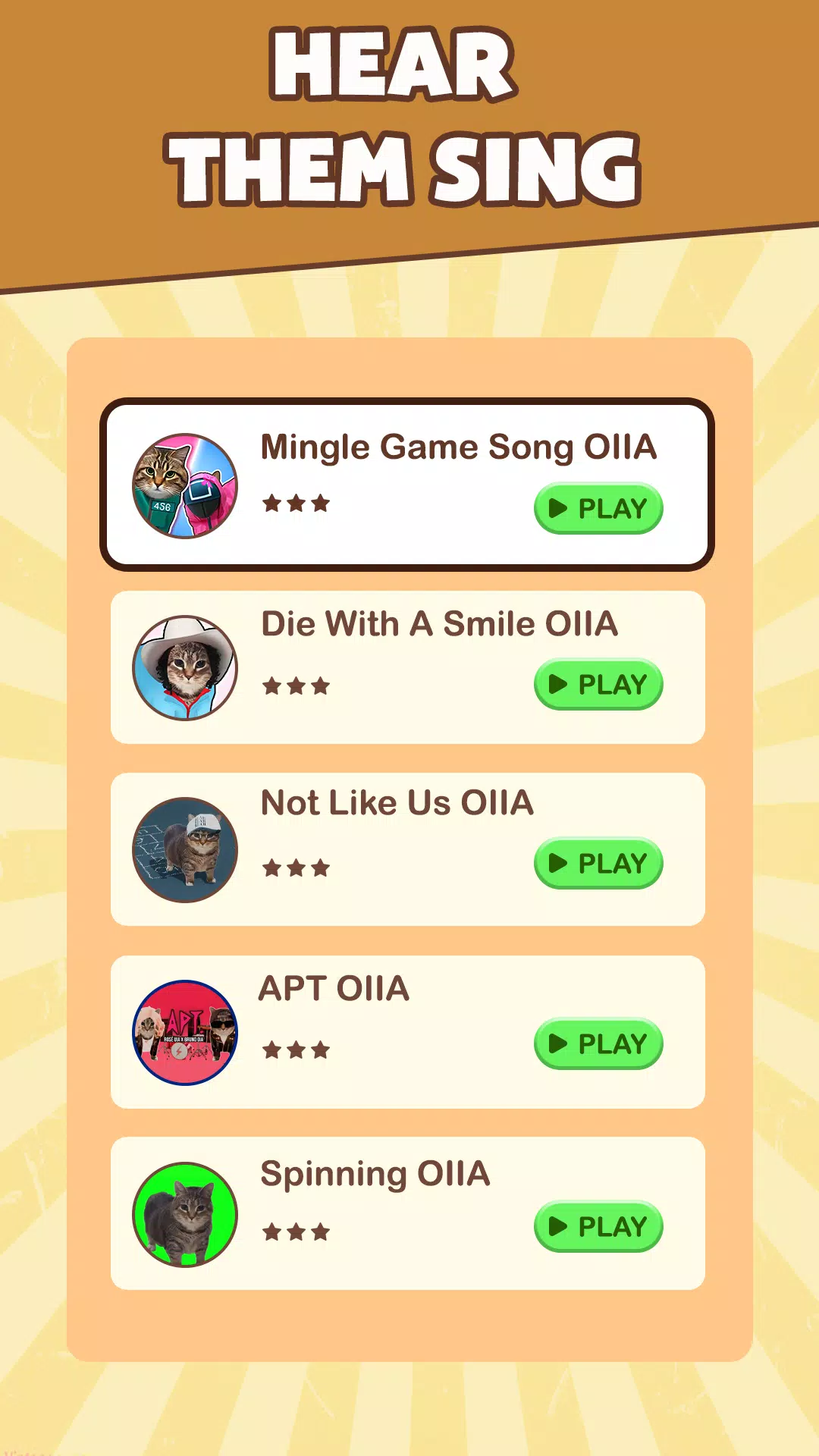Viewport: 819px width, 1456px height.
Task: Play Mingle Game Song OIIA
Action: tap(598, 508)
